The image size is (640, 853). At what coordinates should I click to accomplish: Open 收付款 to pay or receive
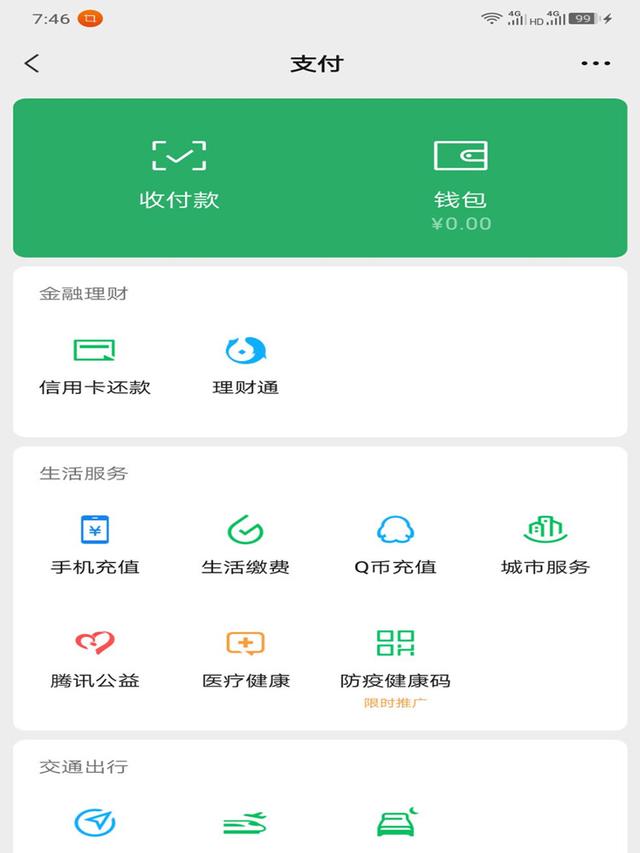[x=179, y=175]
